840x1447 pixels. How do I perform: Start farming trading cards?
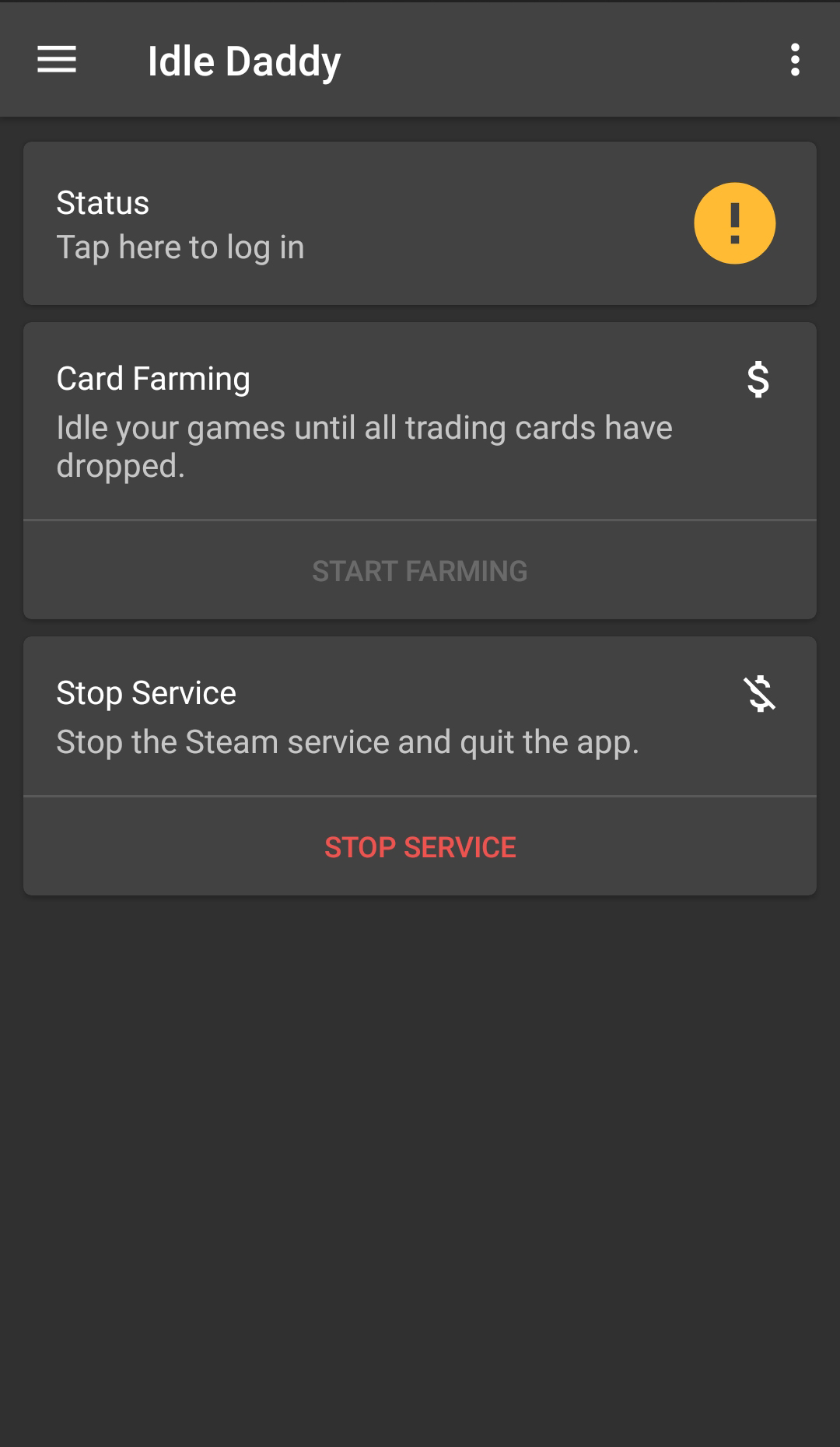pos(420,571)
